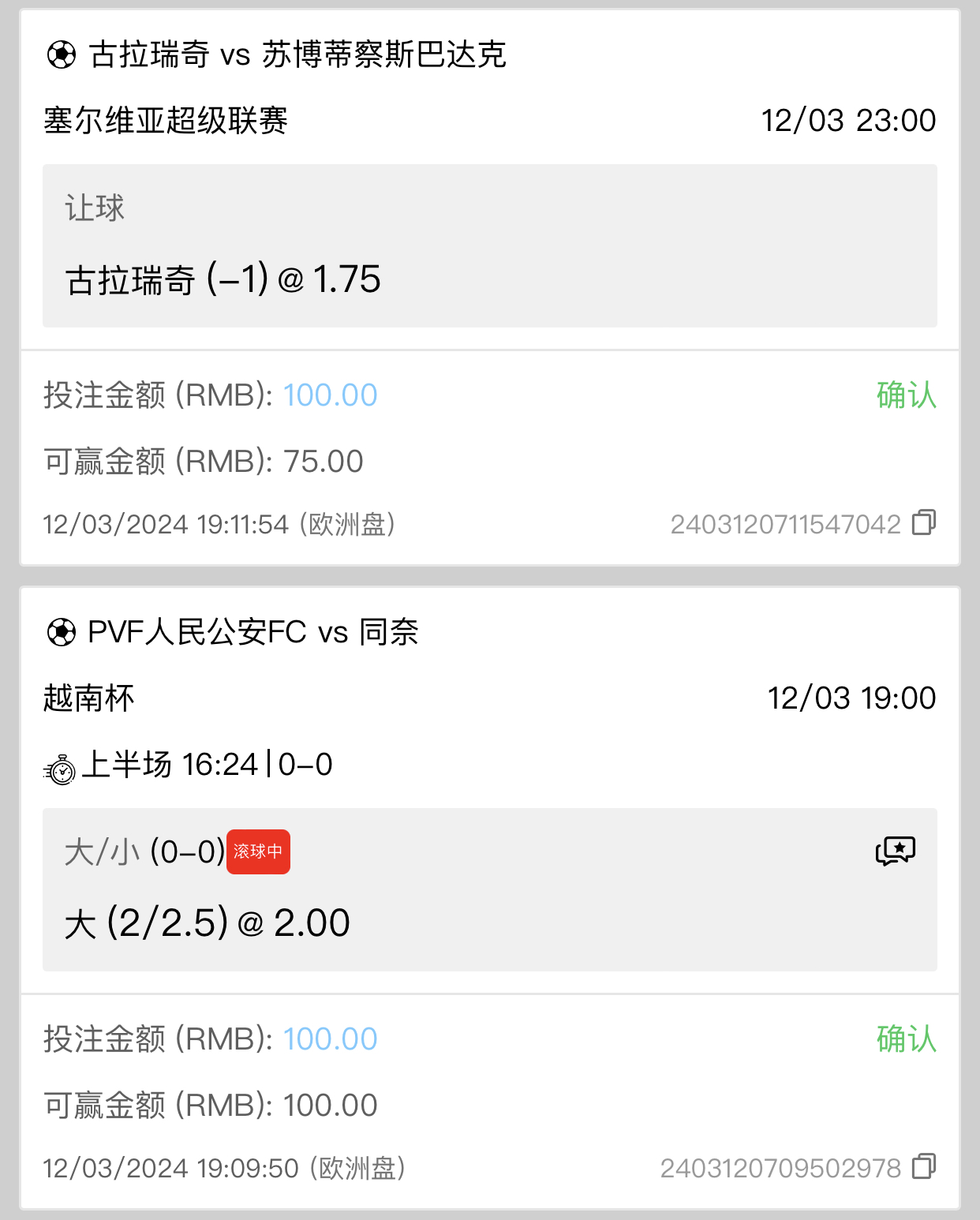Open the PVF人民公安FC vs 同奈 bet card
This screenshot has height=1220, width=980.
252,633
